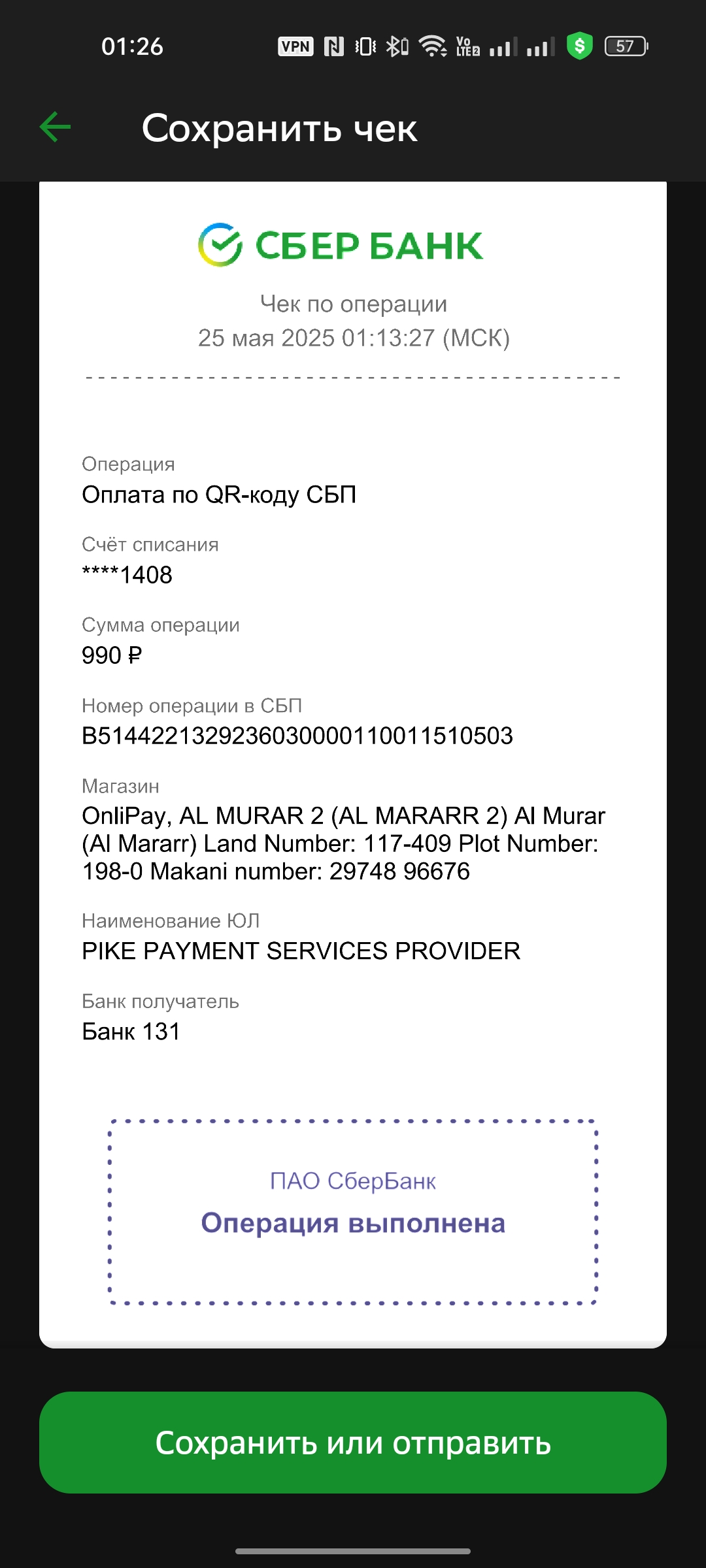Tap 'Сохранить или отправить' to save receipt

[x=353, y=1442]
